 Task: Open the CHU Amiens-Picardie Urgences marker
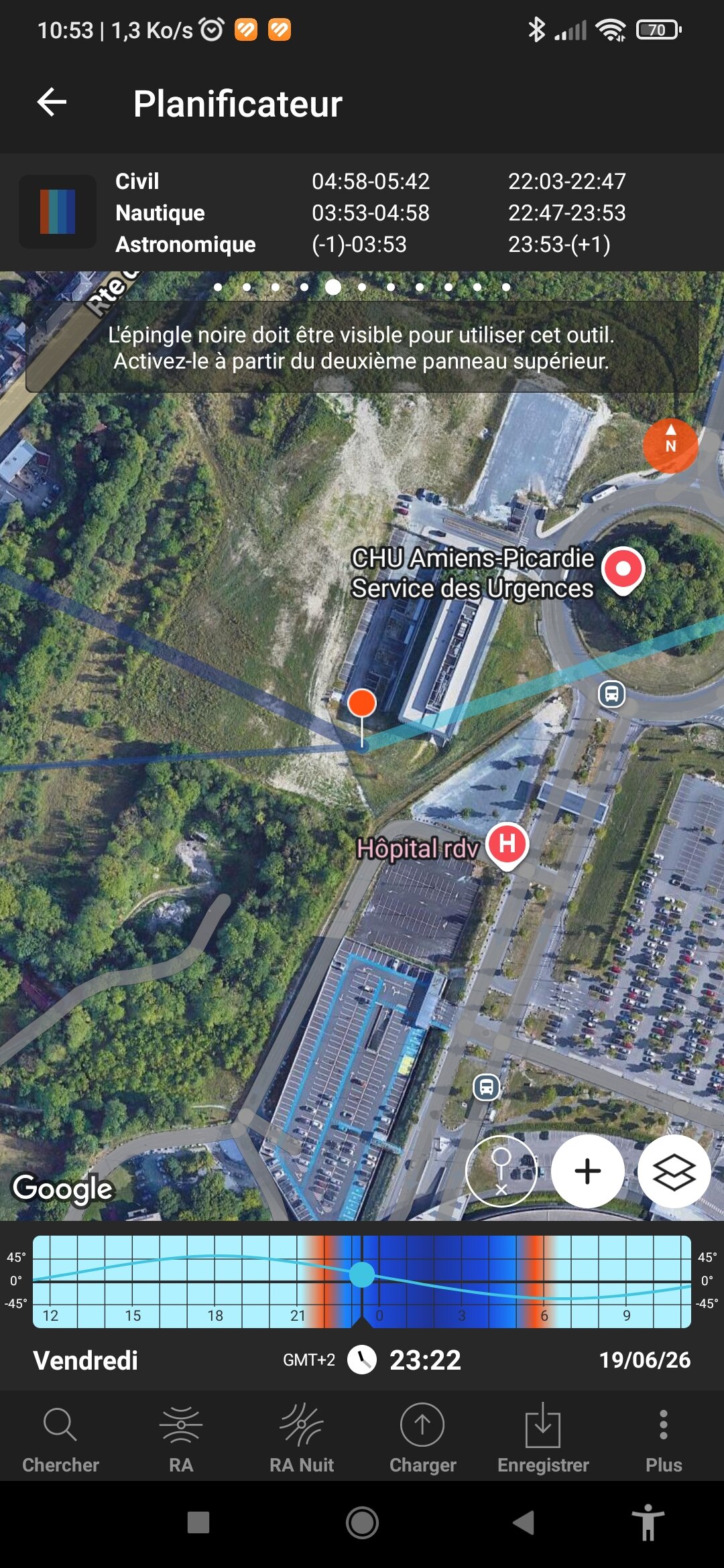coord(623,570)
